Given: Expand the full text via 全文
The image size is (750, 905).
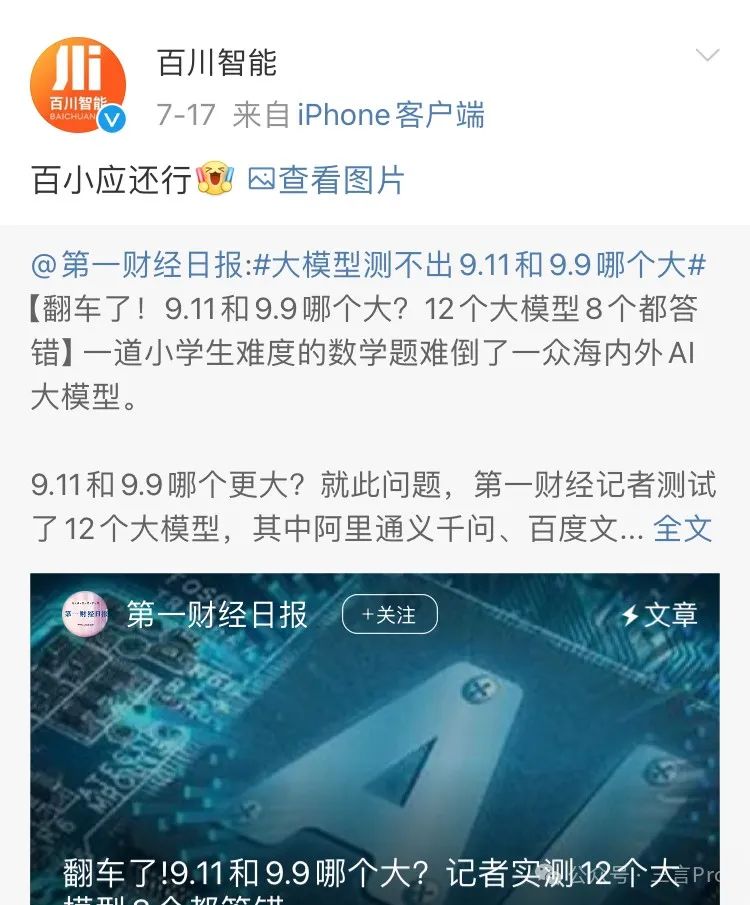Looking at the screenshot, I should point(684,527).
